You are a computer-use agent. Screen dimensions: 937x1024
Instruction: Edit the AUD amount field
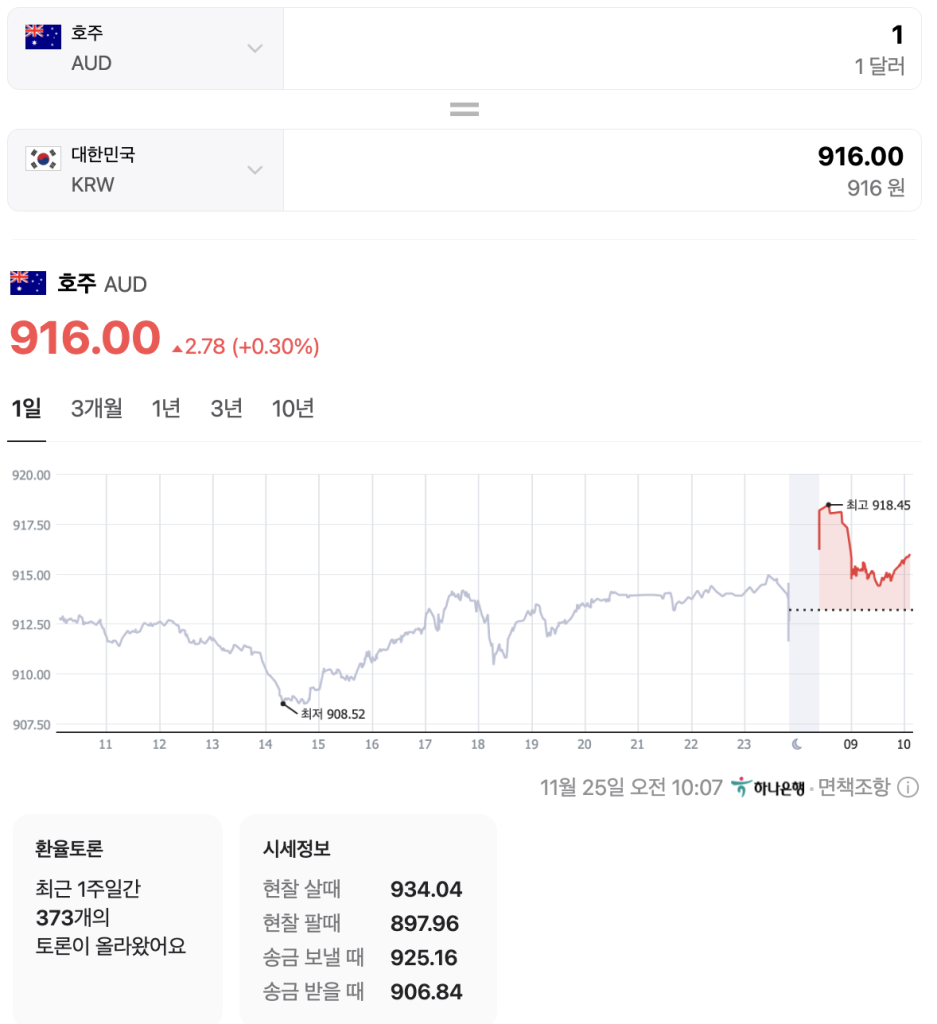point(602,48)
